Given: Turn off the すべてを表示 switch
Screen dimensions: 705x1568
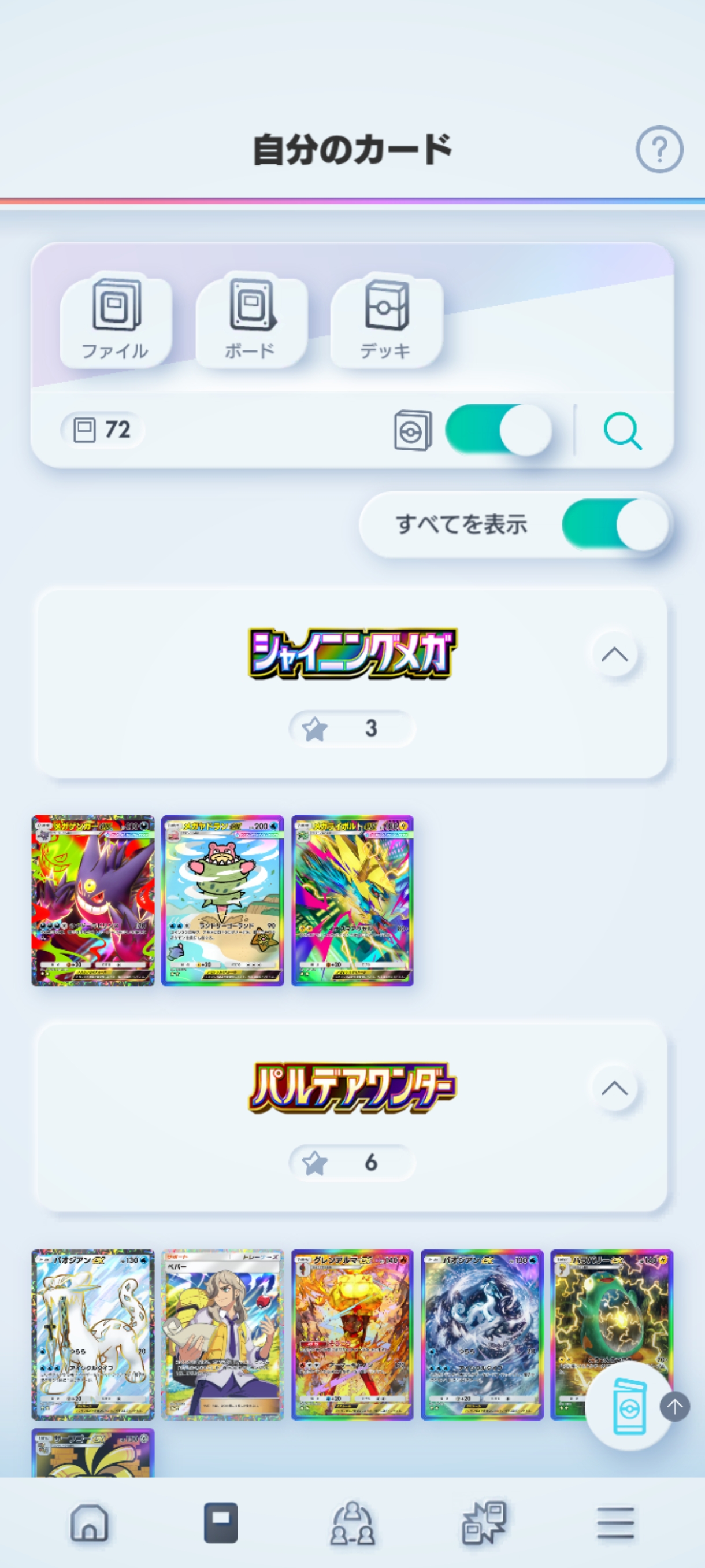Looking at the screenshot, I should (x=614, y=524).
